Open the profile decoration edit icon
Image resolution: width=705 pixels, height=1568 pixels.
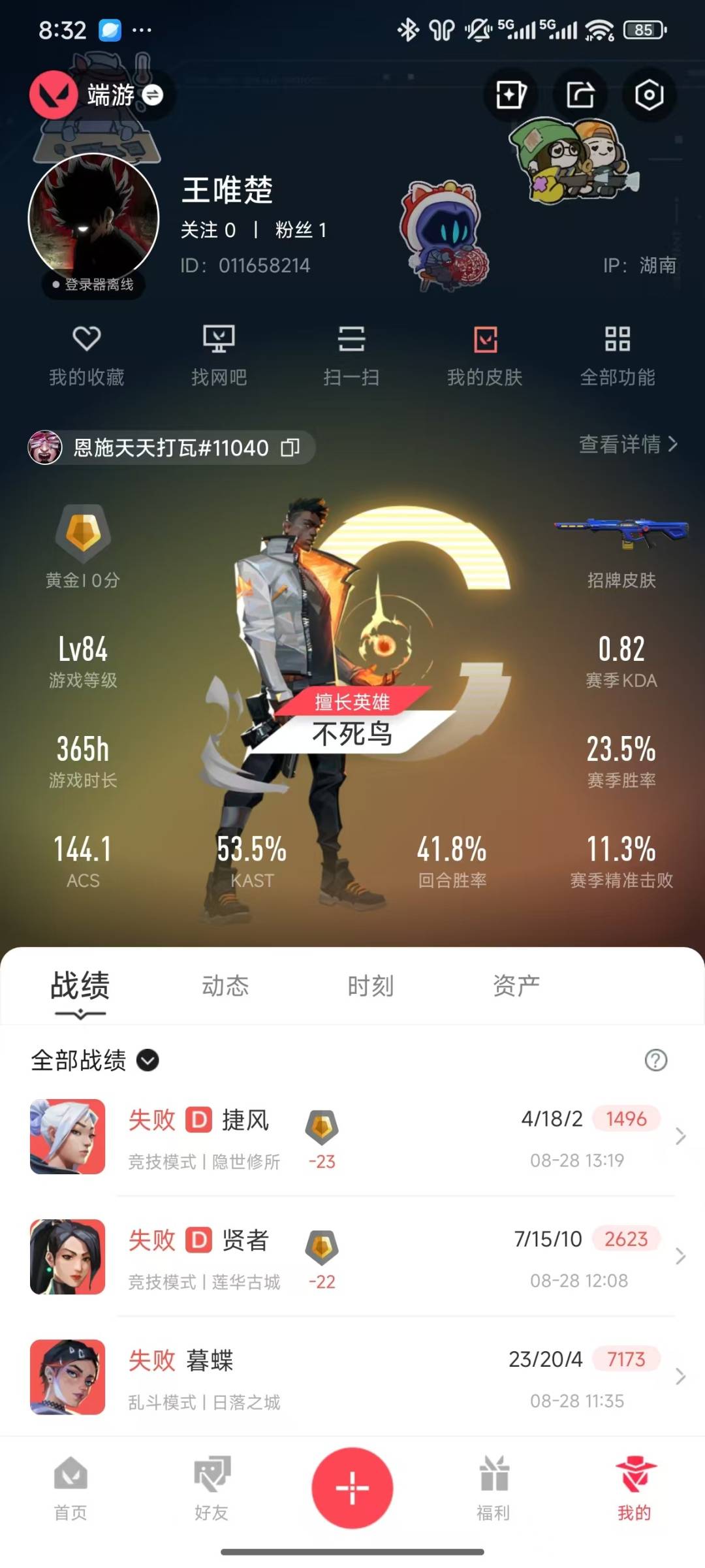tap(510, 95)
